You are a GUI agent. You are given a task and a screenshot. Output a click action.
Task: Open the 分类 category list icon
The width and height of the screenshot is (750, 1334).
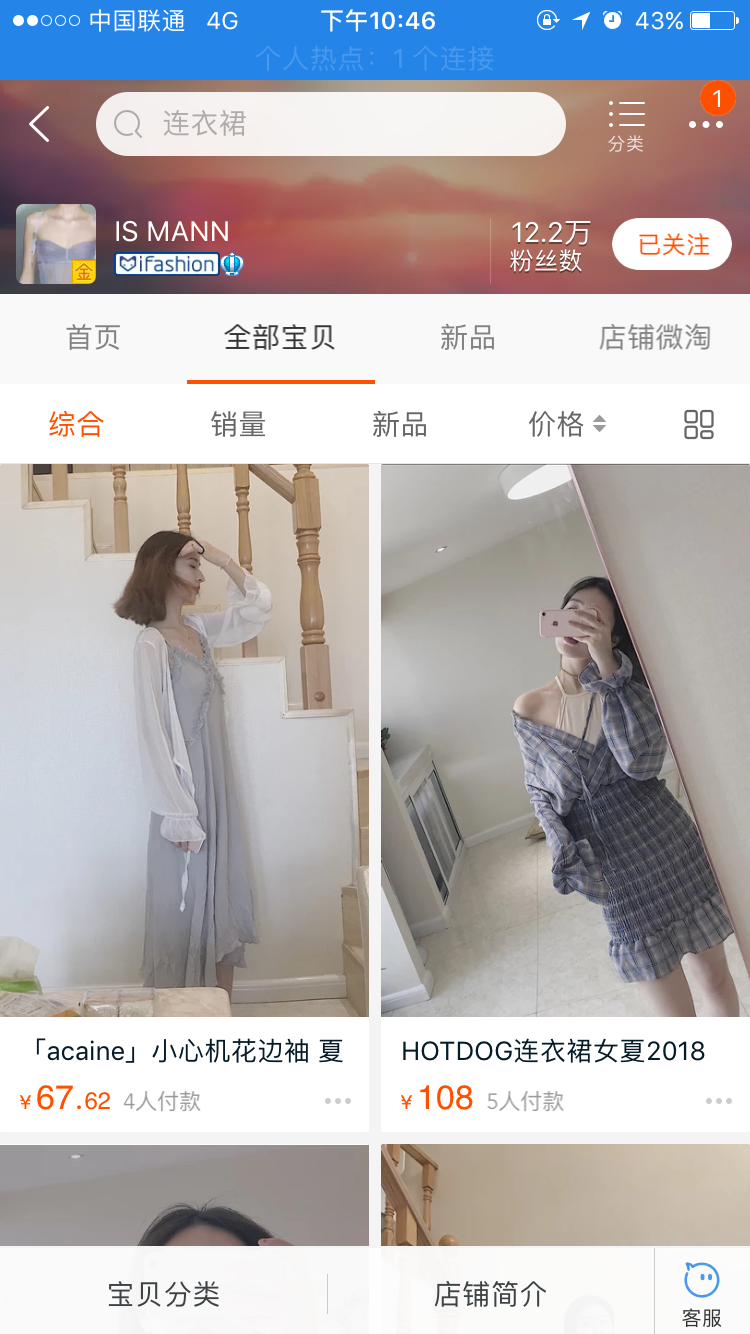[626, 126]
